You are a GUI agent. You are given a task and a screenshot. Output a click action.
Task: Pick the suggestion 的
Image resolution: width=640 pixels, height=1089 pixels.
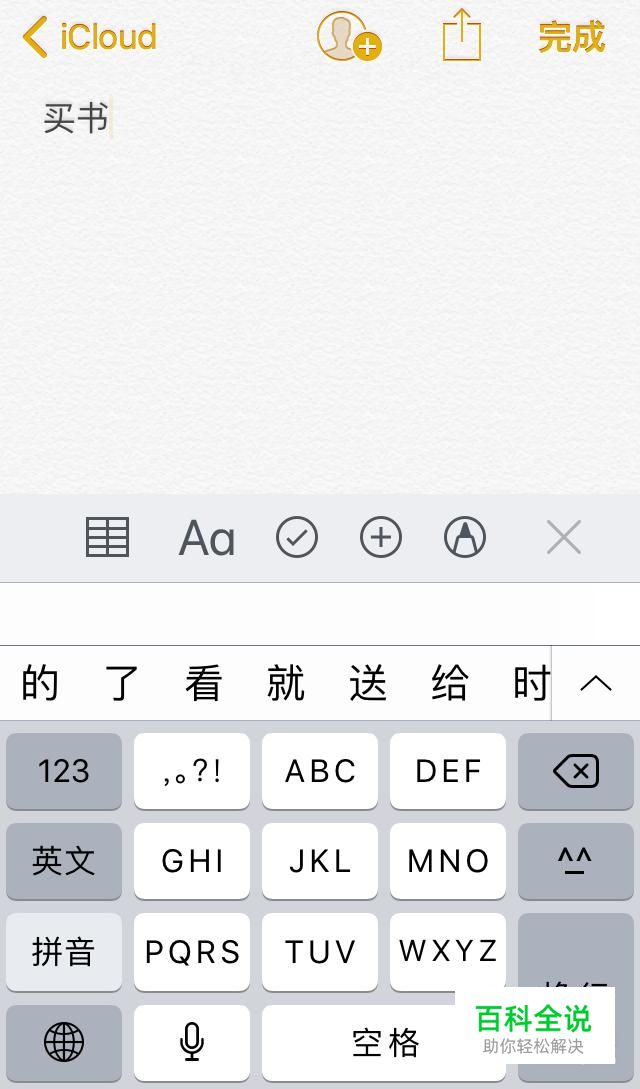(x=40, y=683)
